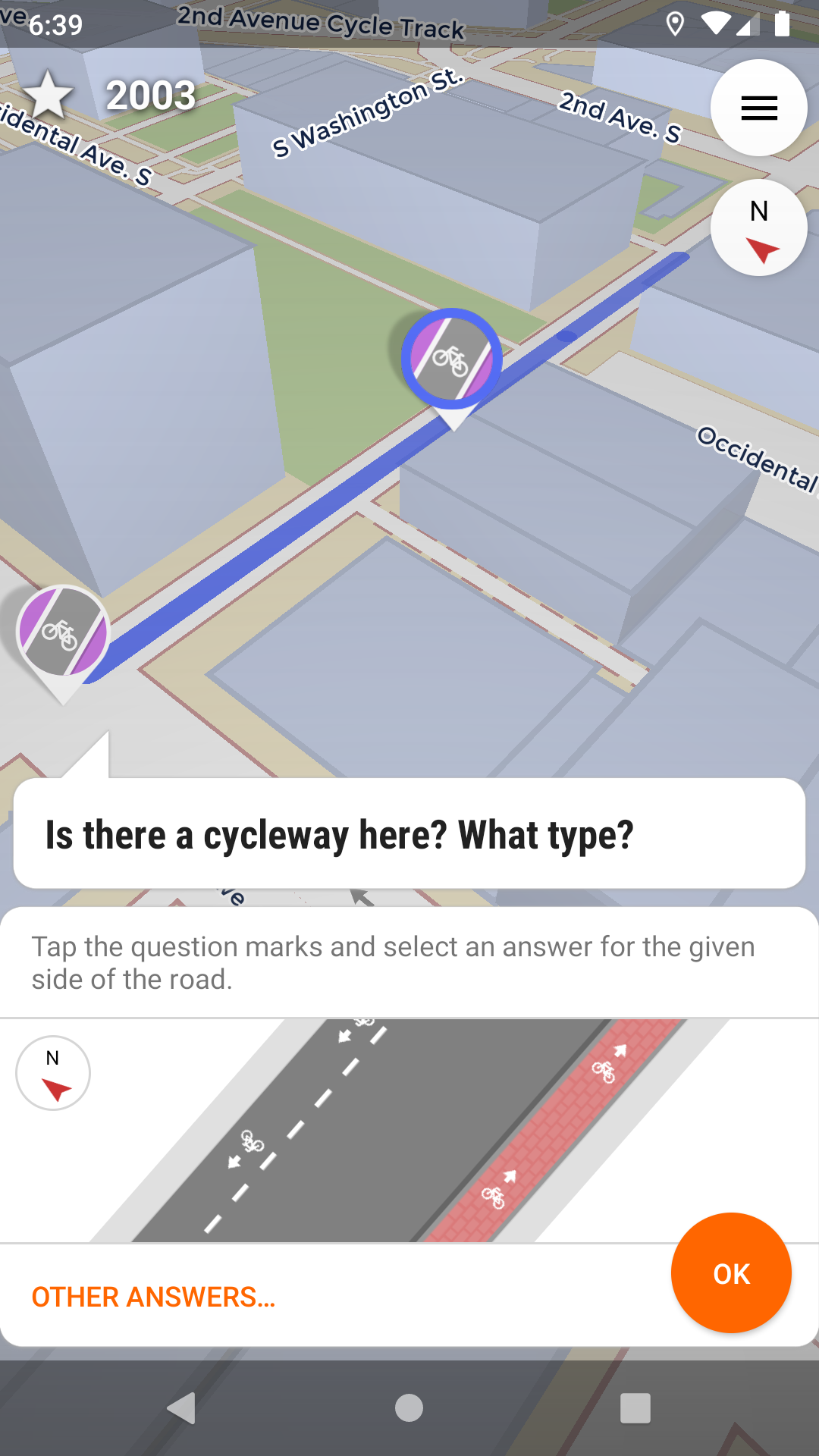Return to the home screen via the home button
Image resolution: width=819 pixels, height=1456 pixels.
click(409, 1408)
